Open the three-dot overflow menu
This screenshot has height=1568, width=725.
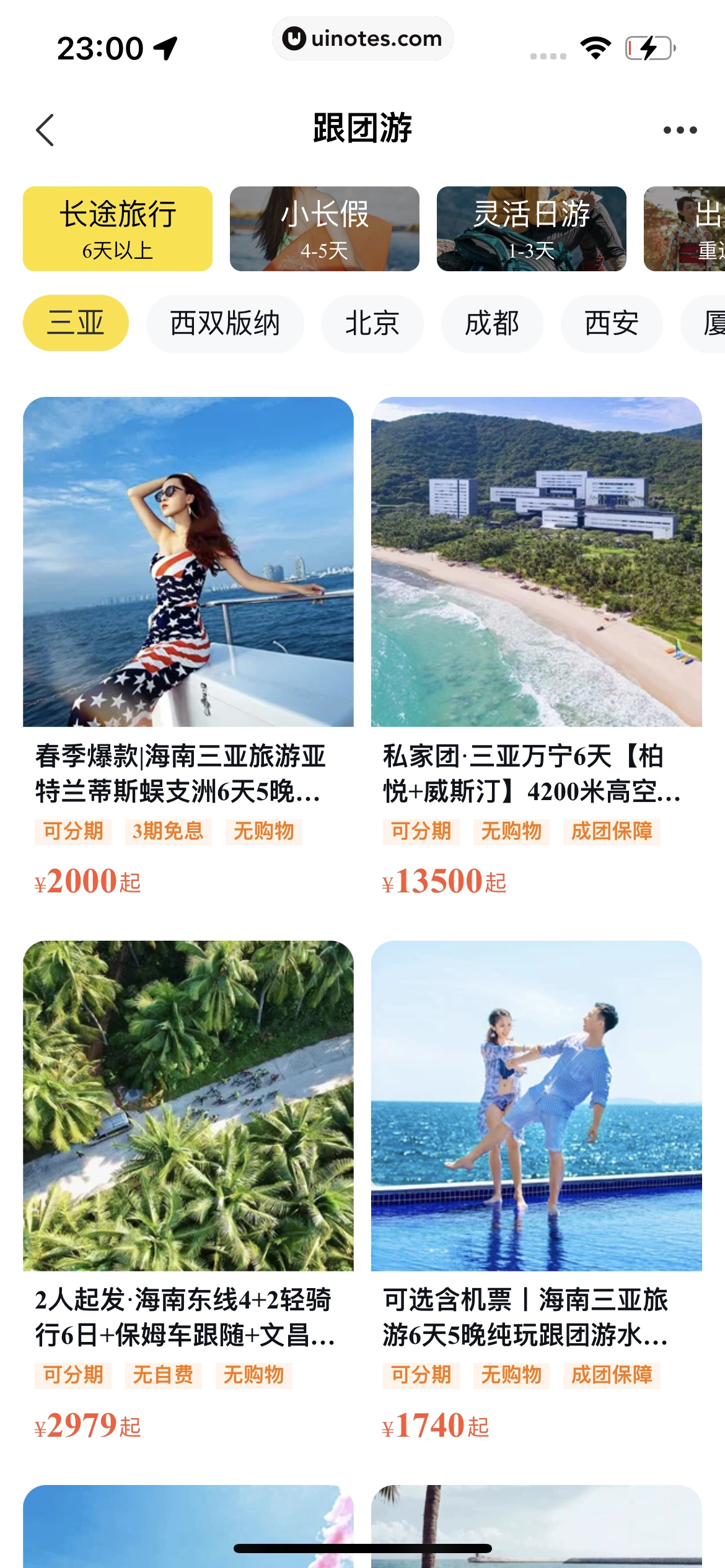(x=680, y=130)
